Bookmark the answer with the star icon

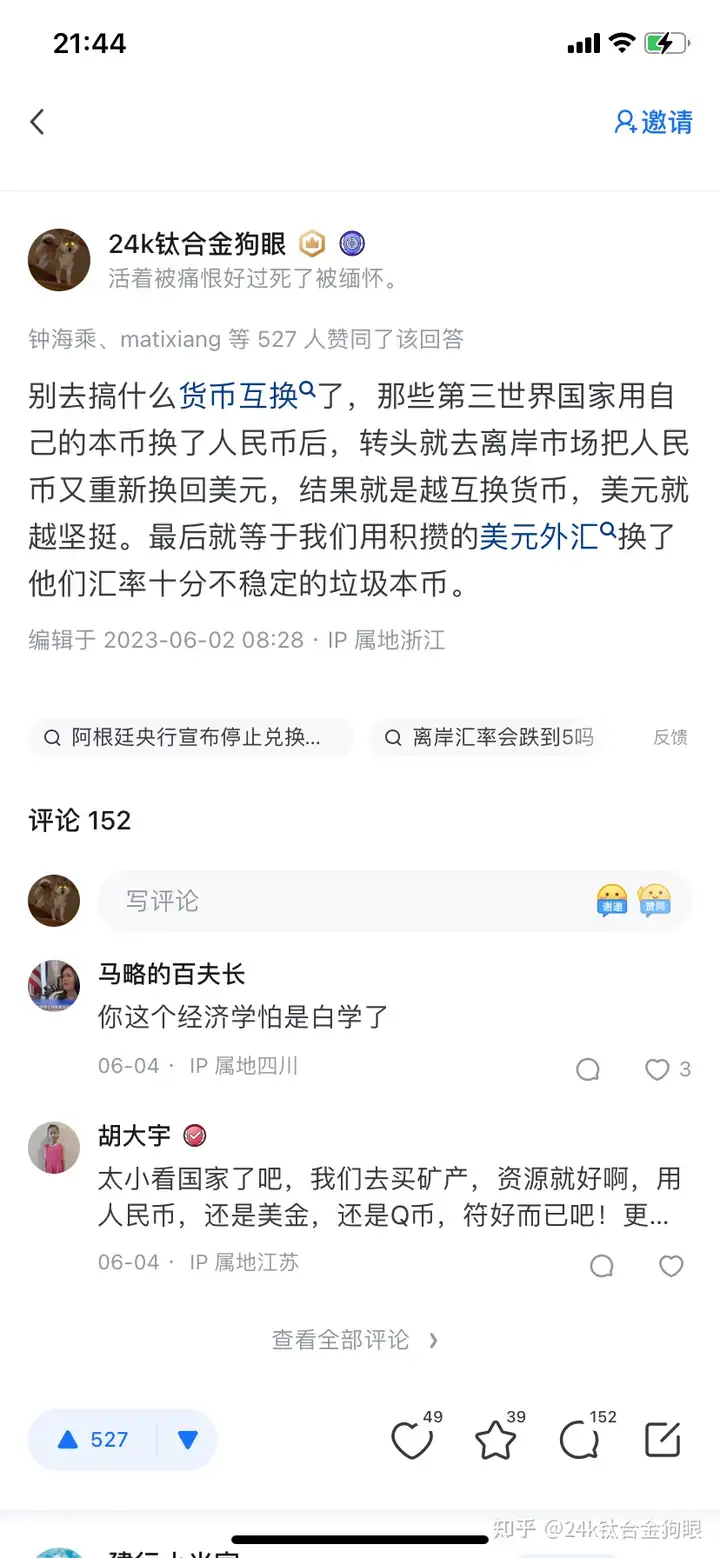(x=498, y=1437)
